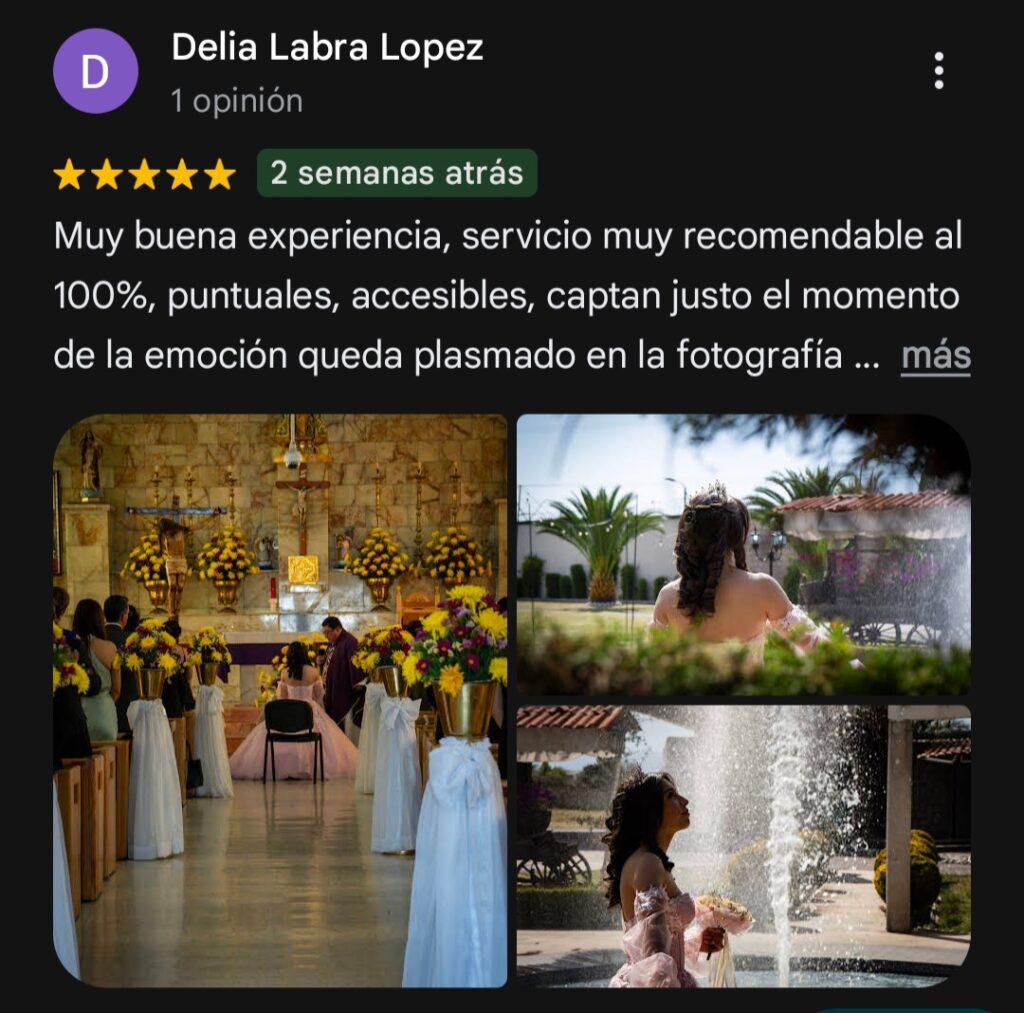This screenshot has width=1024, height=1013.
Task: Open Delia Labra Lopez's profile avatar
Action: [95, 71]
